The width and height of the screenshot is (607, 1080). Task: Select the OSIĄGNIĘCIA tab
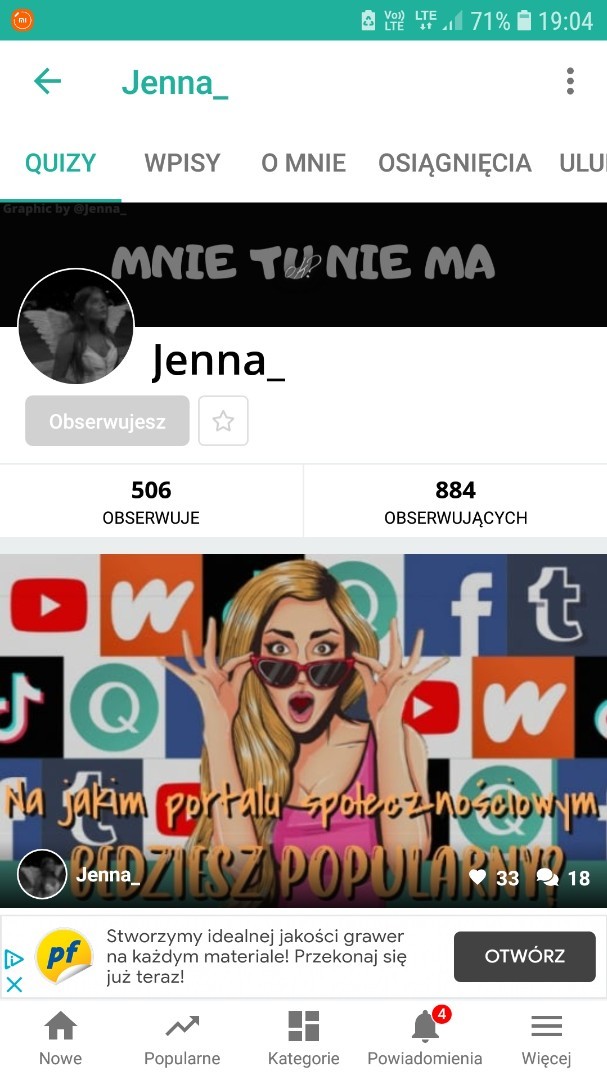click(455, 163)
